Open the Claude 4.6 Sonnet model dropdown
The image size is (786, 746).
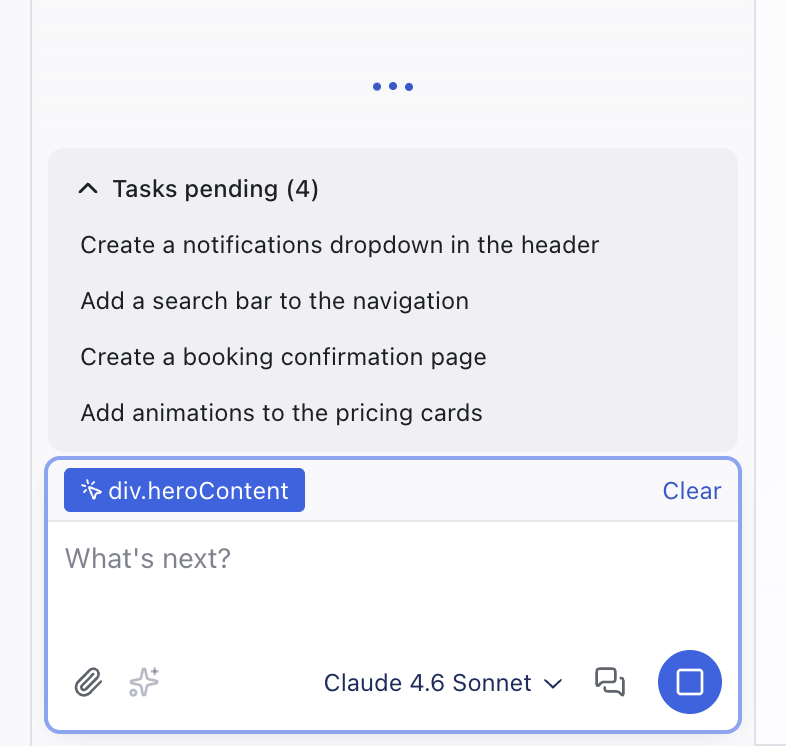[443, 683]
